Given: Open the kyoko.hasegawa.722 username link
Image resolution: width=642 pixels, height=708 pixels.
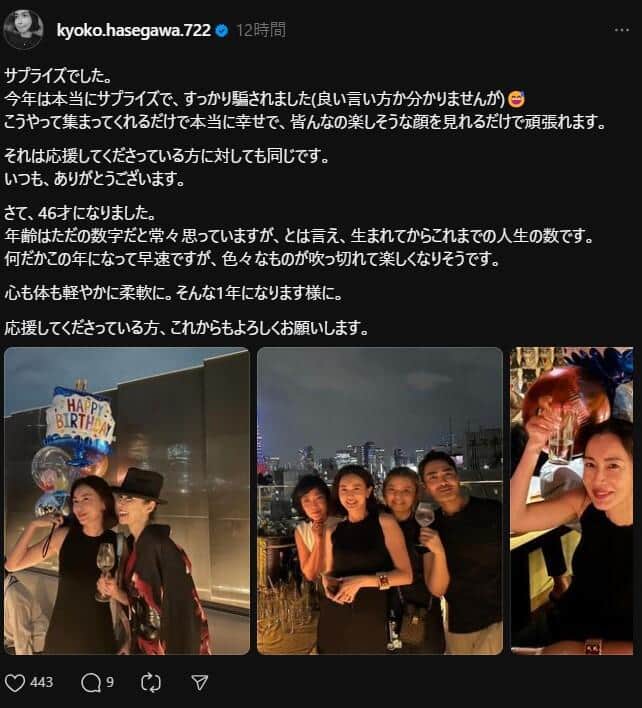Looking at the screenshot, I should 134,30.
